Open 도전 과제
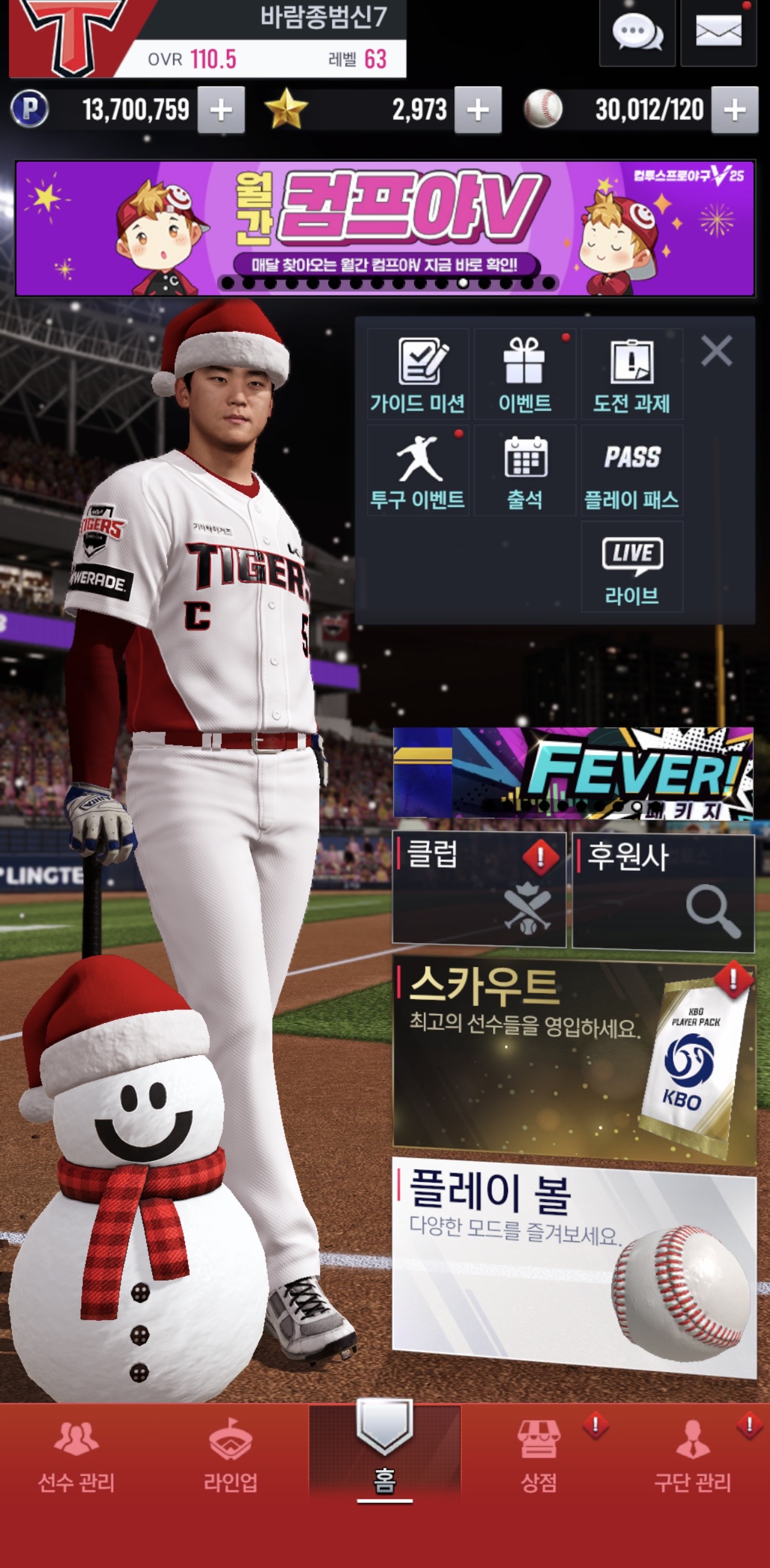Screen dimensions: 770x1568 (x=632, y=374)
